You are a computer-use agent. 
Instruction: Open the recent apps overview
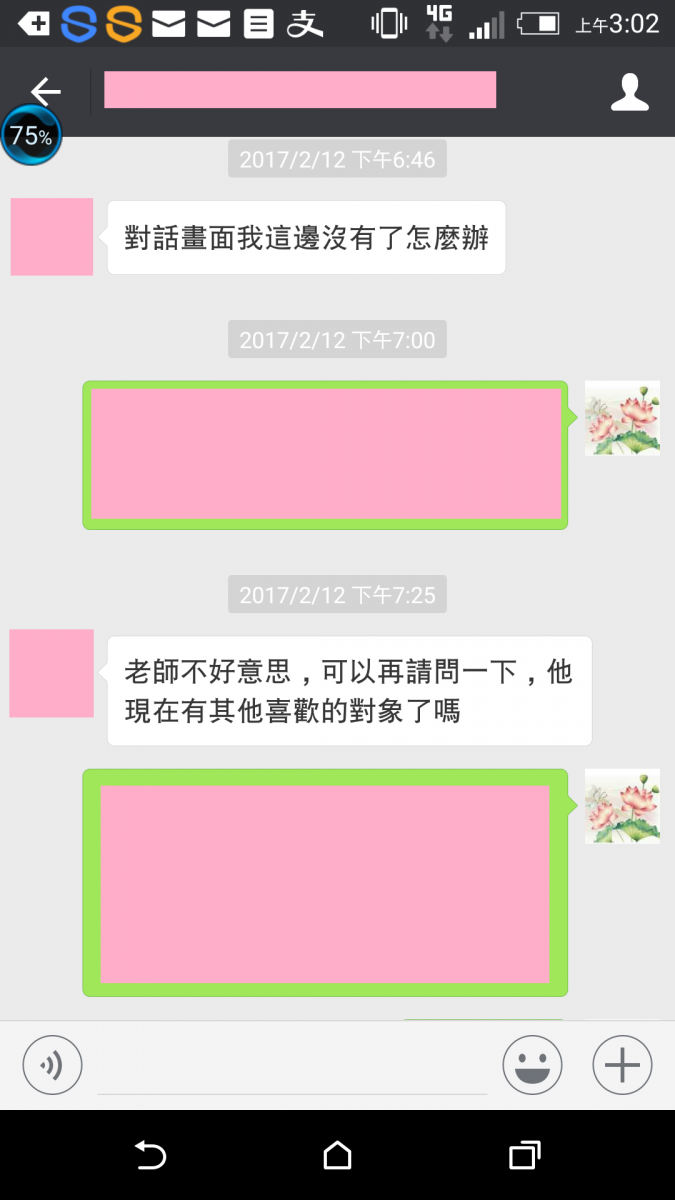click(x=524, y=1155)
